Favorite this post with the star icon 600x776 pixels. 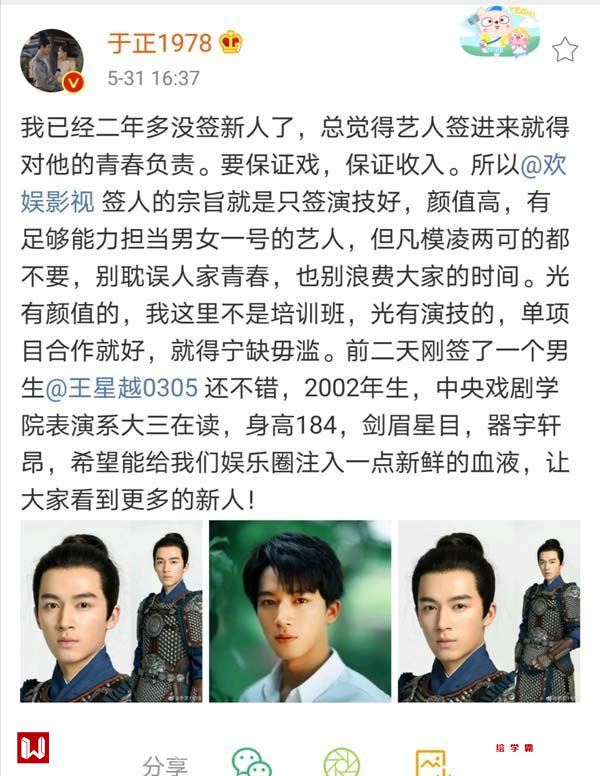[x=565, y=50]
